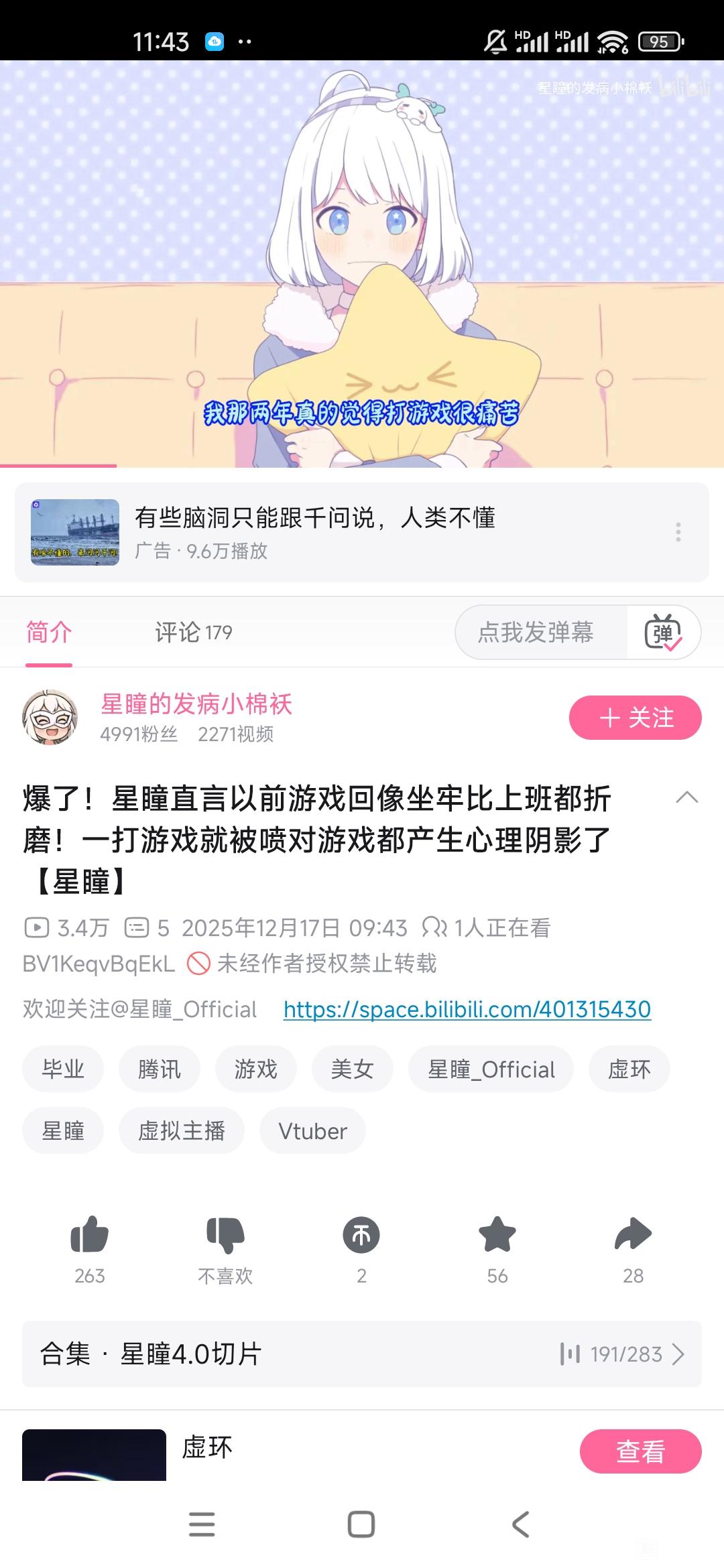Open the 虚拟主播 tag chip
Image resolution: width=724 pixels, height=1568 pixels.
(182, 1131)
